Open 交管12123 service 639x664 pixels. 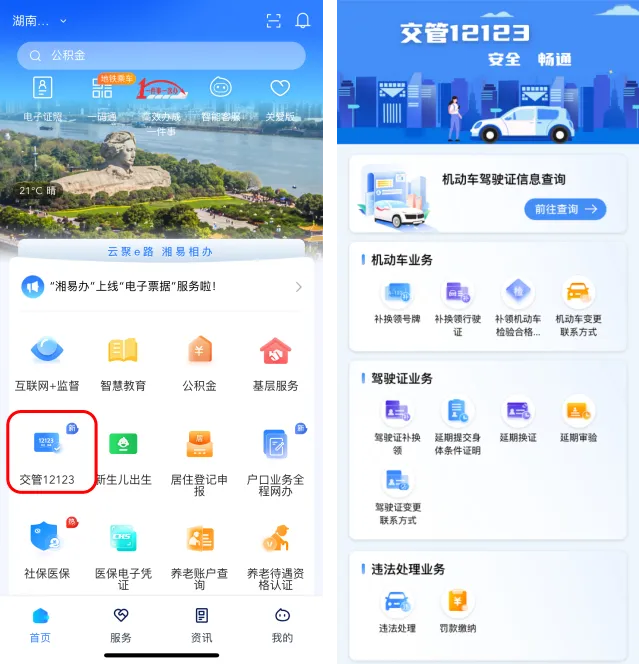(47, 455)
